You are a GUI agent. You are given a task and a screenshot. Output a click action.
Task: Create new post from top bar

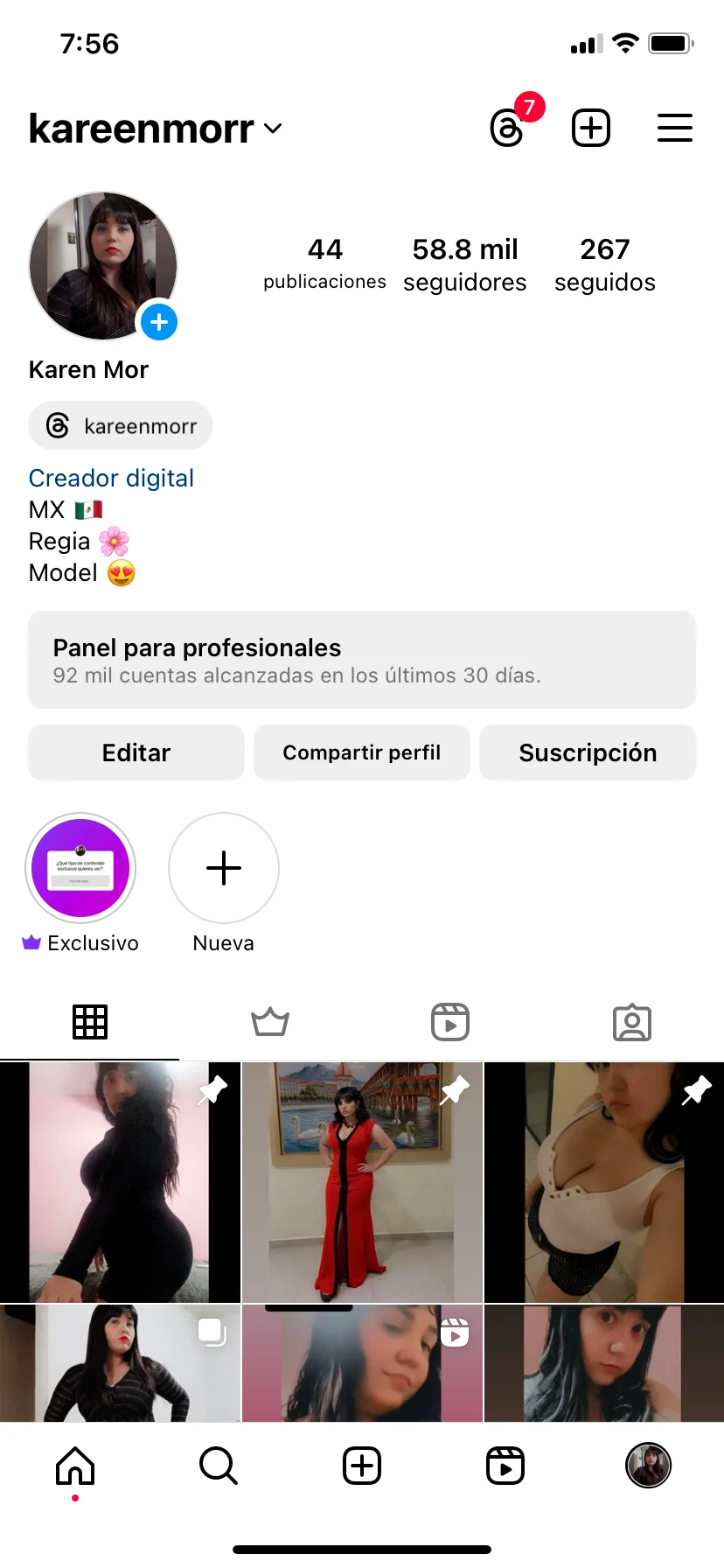tap(591, 129)
